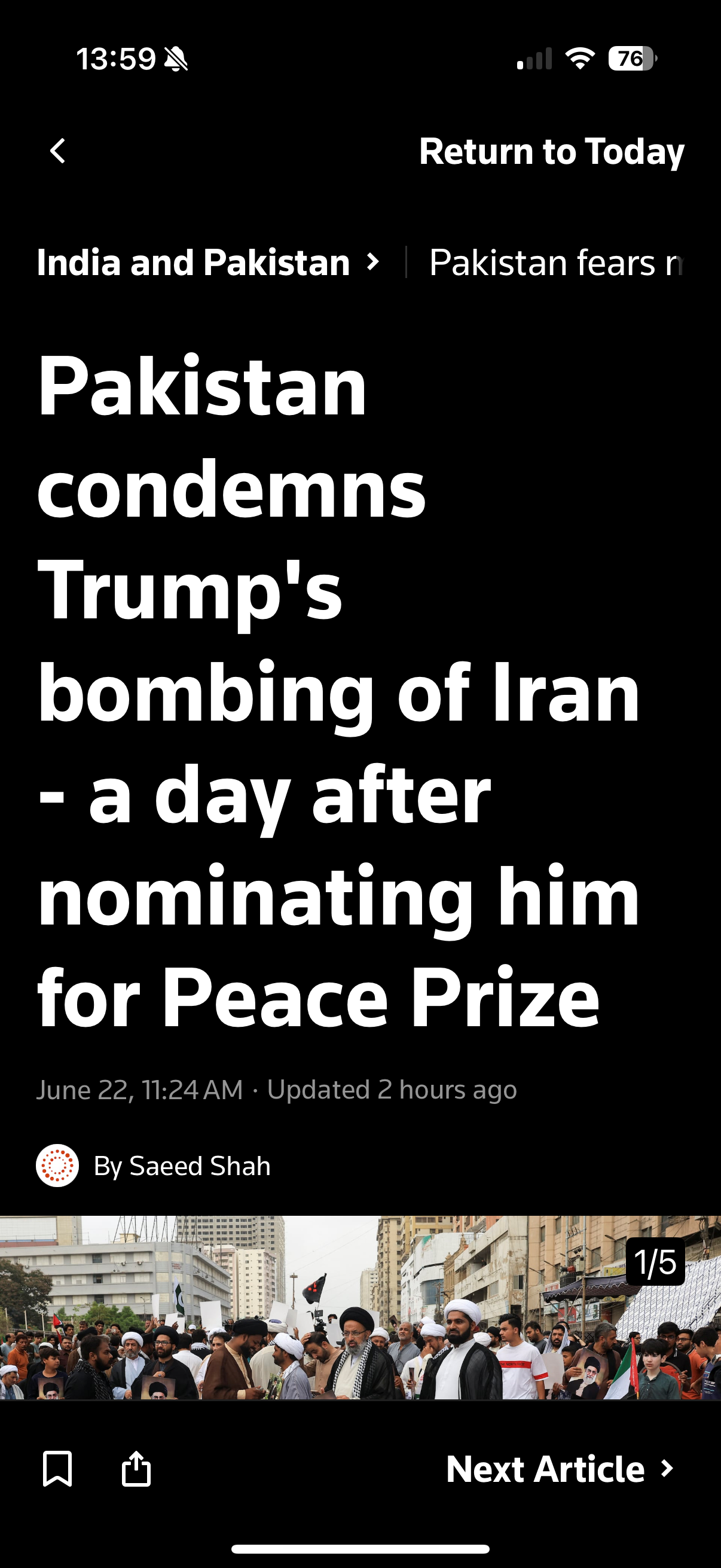
Task: Open the article photo gallery
Action: point(360,1306)
